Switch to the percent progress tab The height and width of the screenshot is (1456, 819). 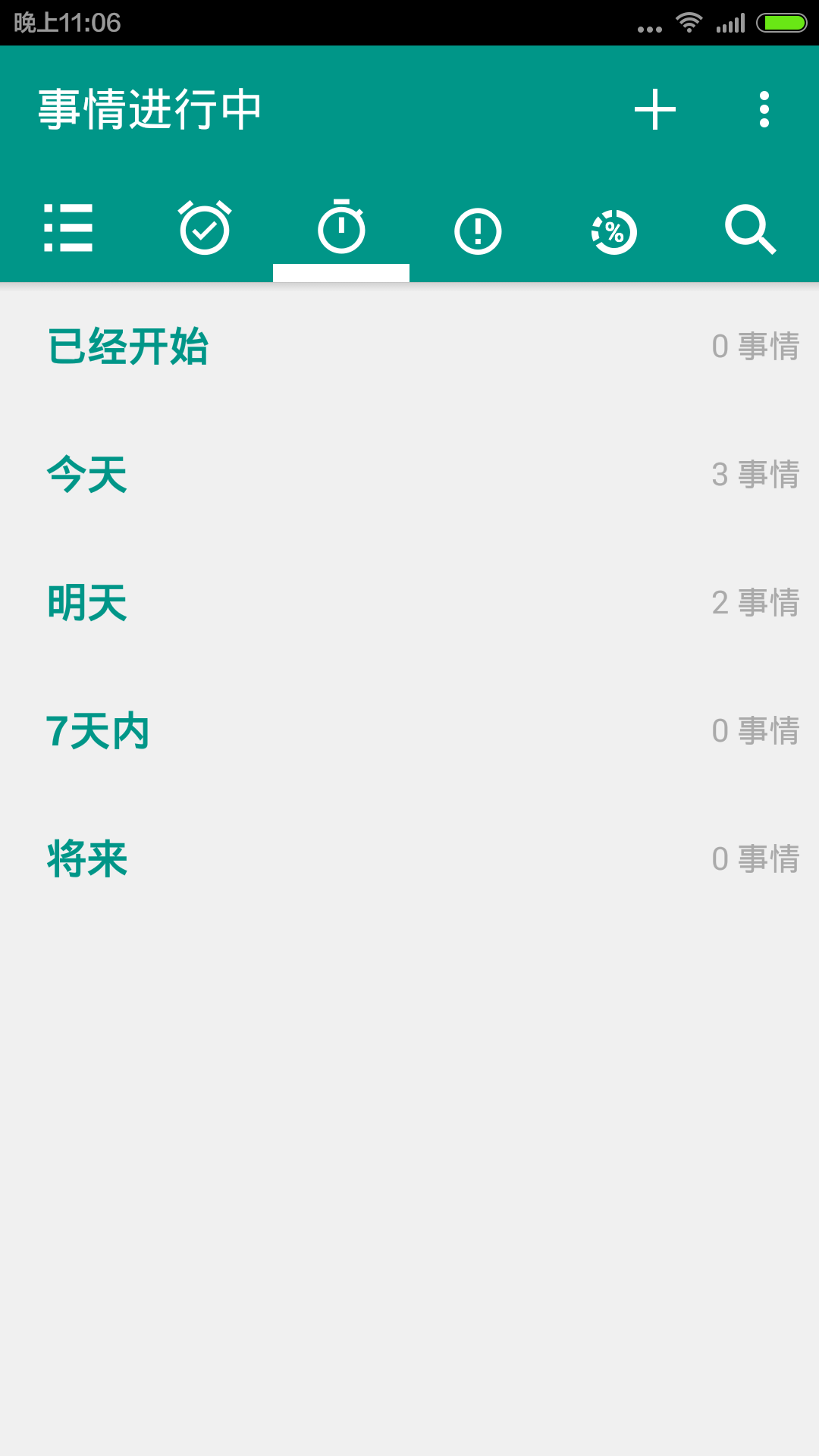coord(614,231)
